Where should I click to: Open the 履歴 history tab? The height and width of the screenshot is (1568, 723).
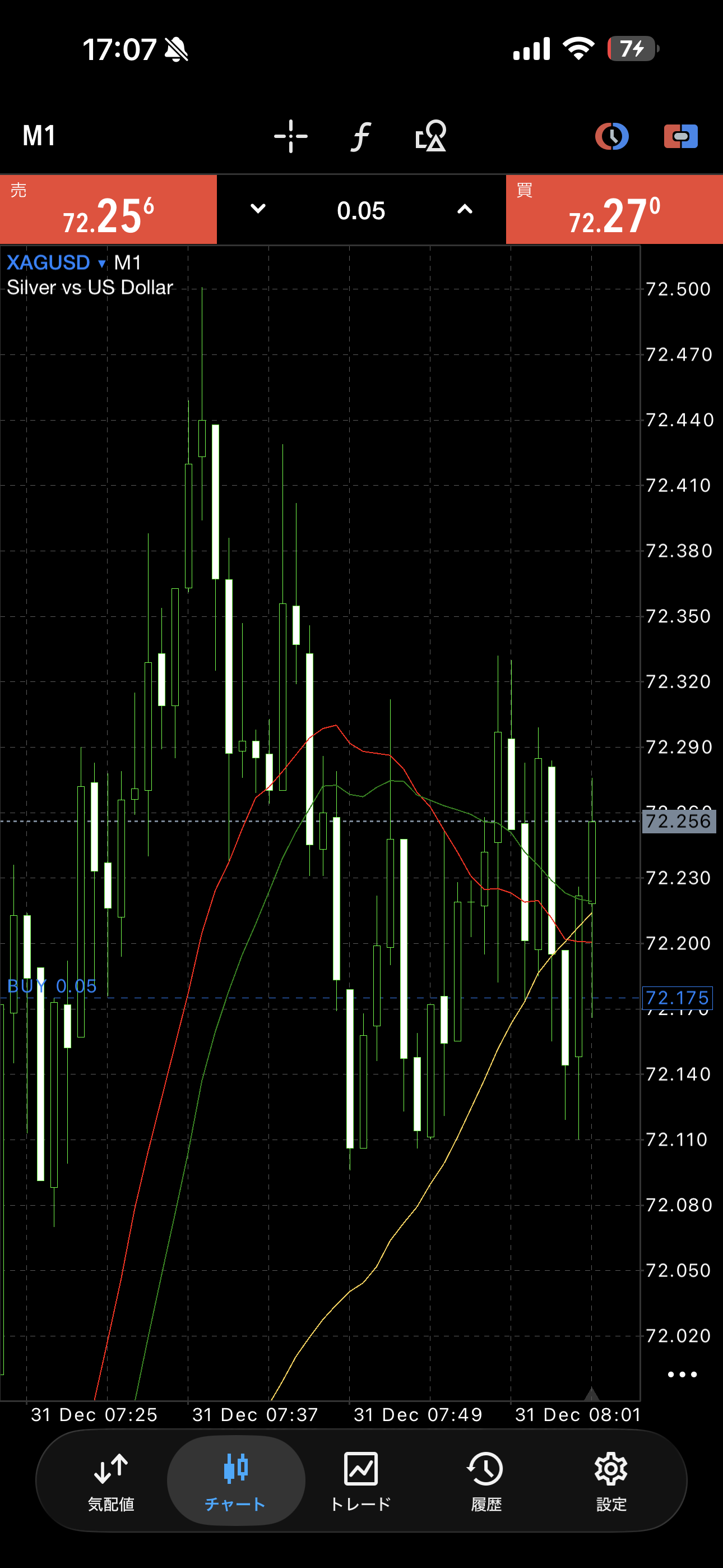pyautogui.click(x=486, y=1481)
